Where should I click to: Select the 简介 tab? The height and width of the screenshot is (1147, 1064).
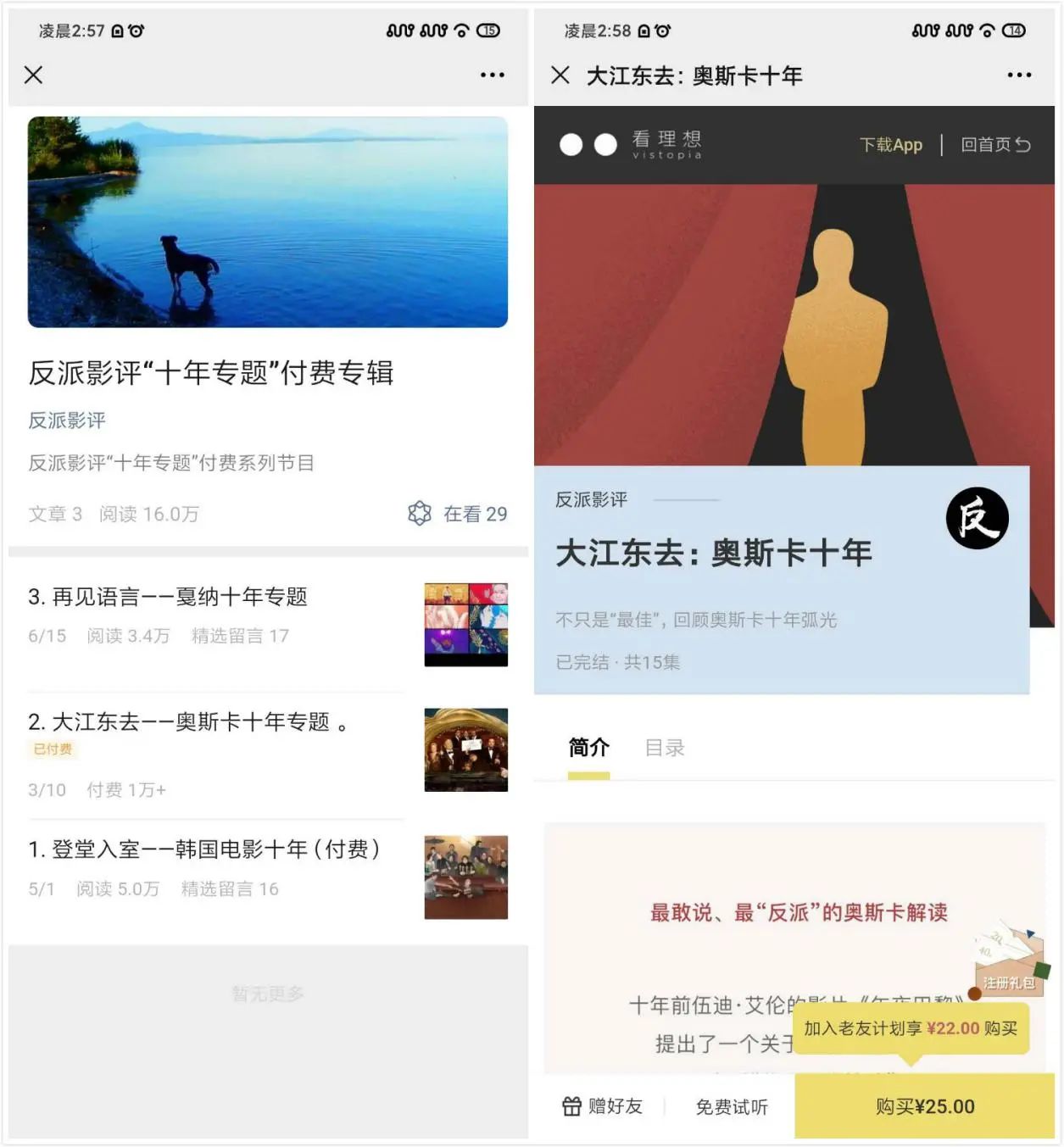point(588,748)
